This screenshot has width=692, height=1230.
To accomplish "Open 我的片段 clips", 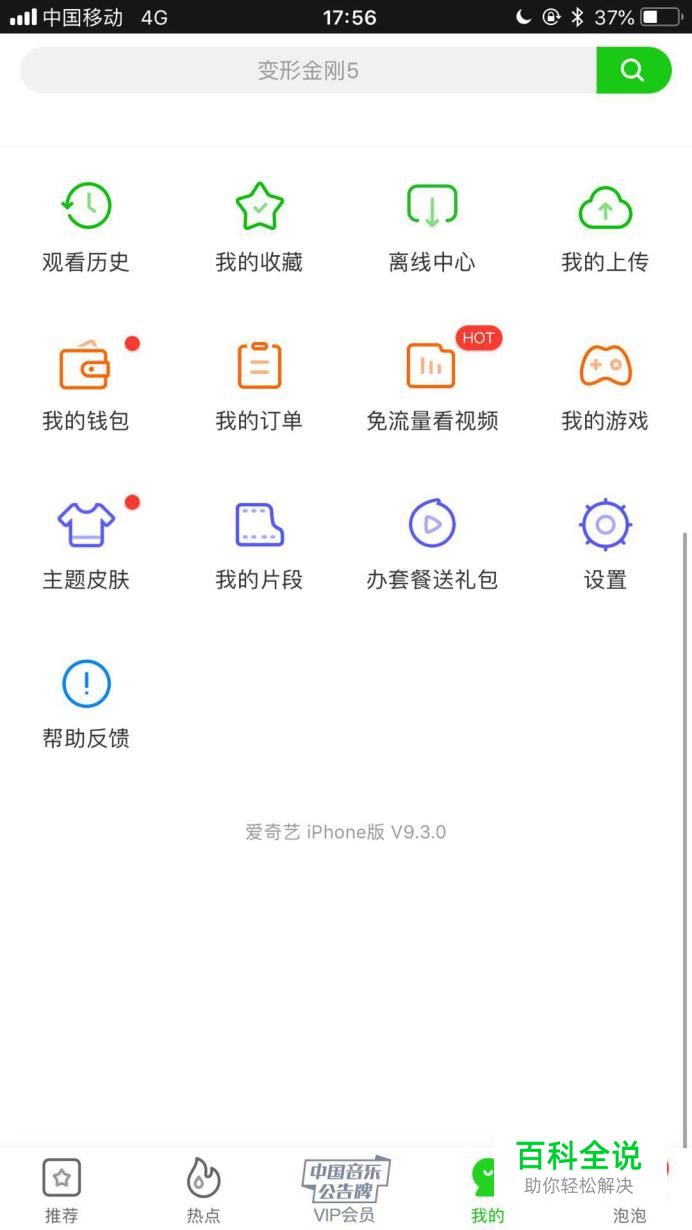I will 259,545.
